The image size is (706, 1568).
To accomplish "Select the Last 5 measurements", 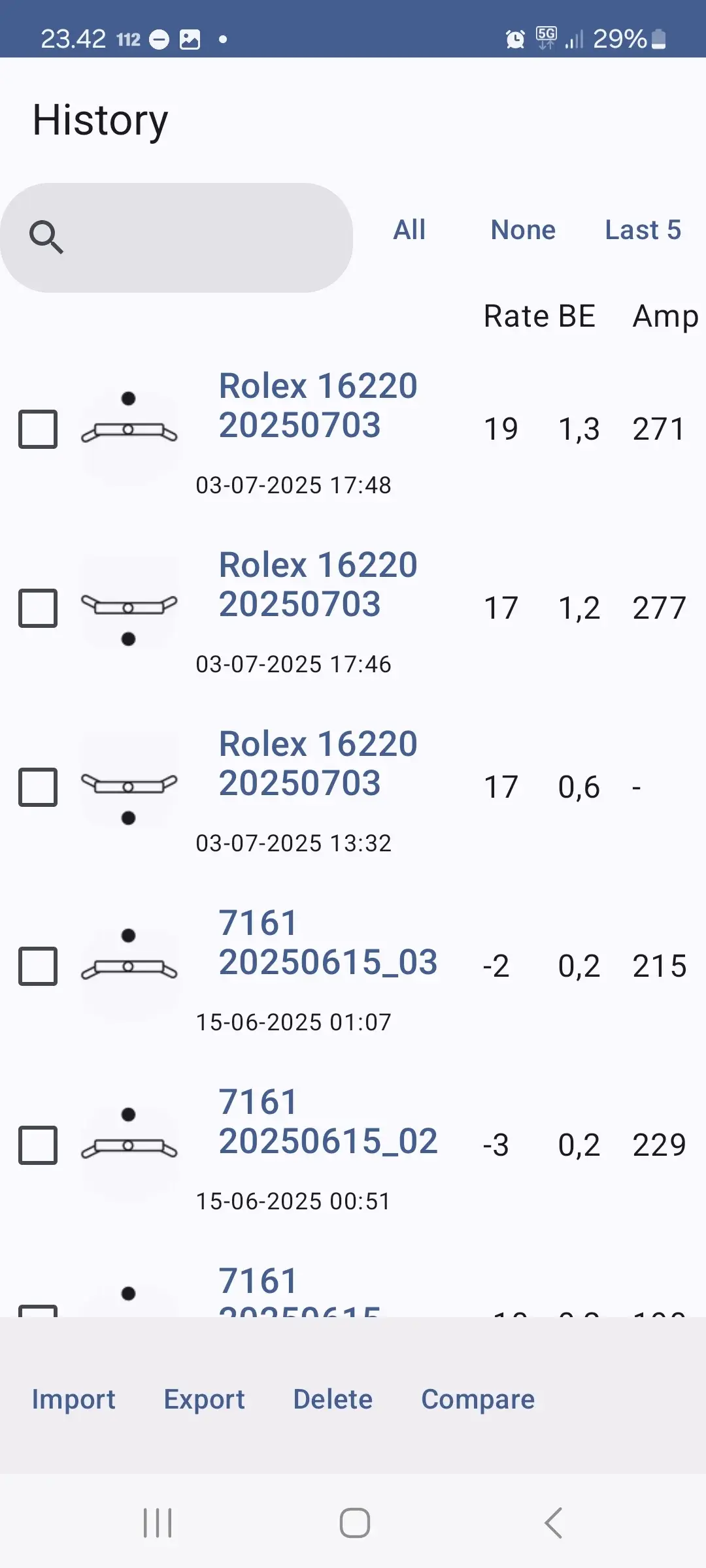I will (642, 229).
